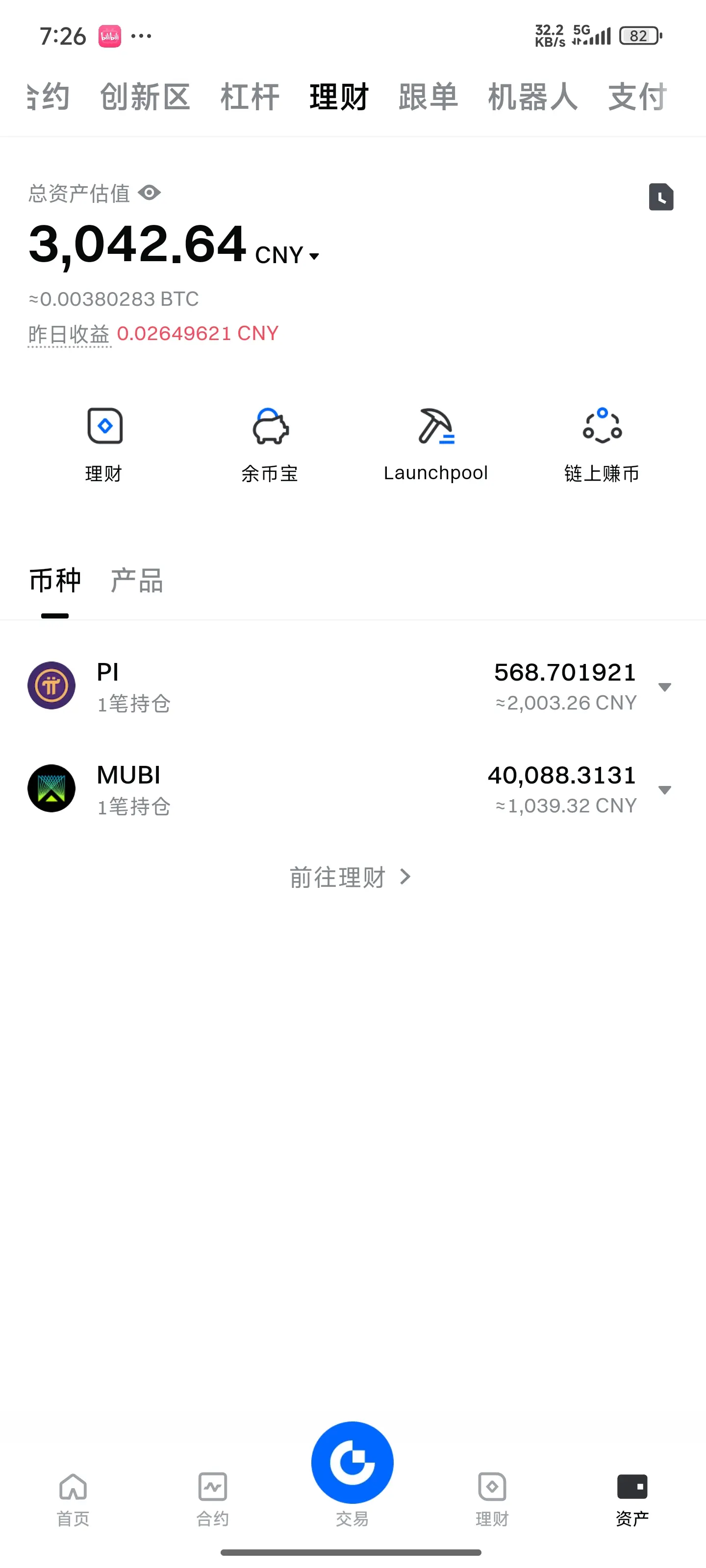
Task: Switch to the 产品 tab
Action: (137, 581)
